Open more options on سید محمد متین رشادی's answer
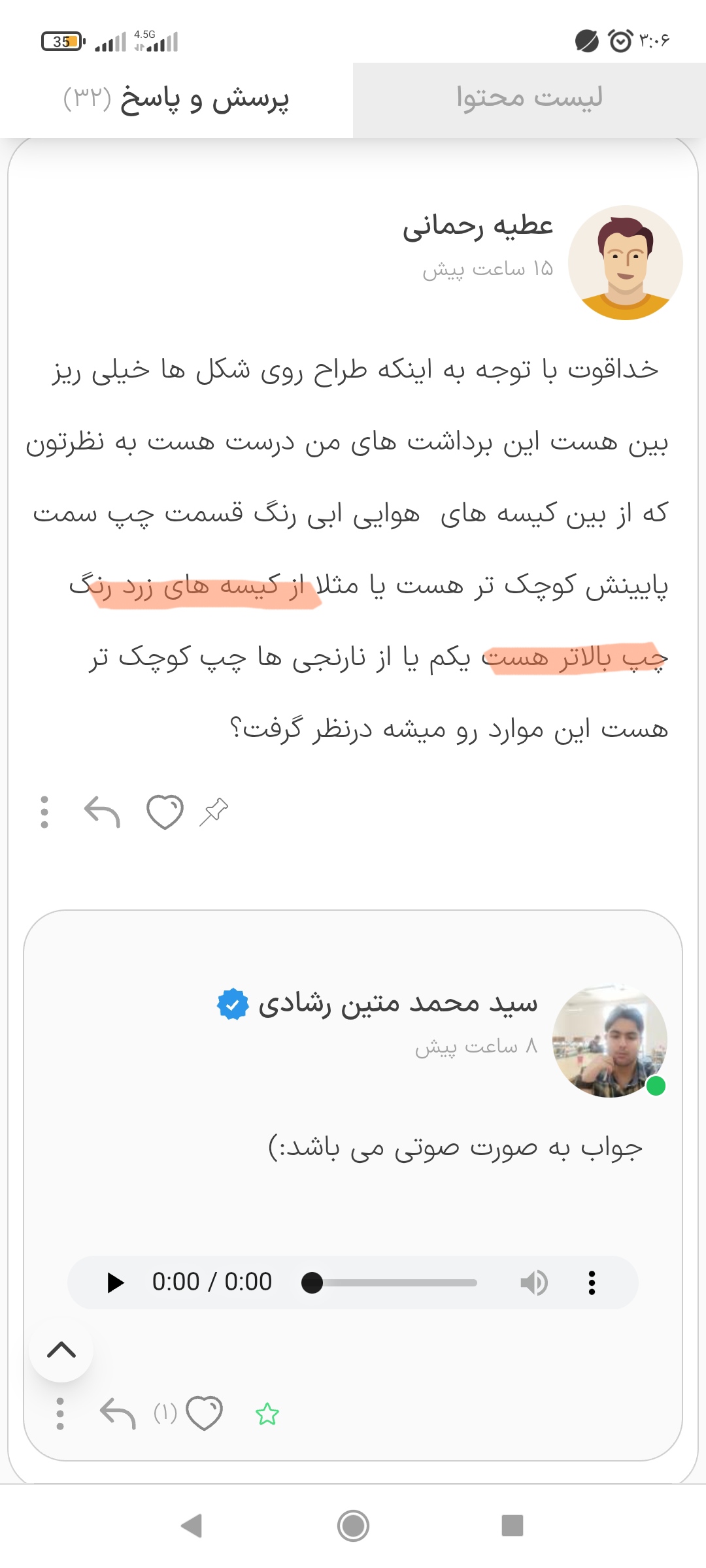This screenshot has width=706, height=1568. (x=60, y=1414)
